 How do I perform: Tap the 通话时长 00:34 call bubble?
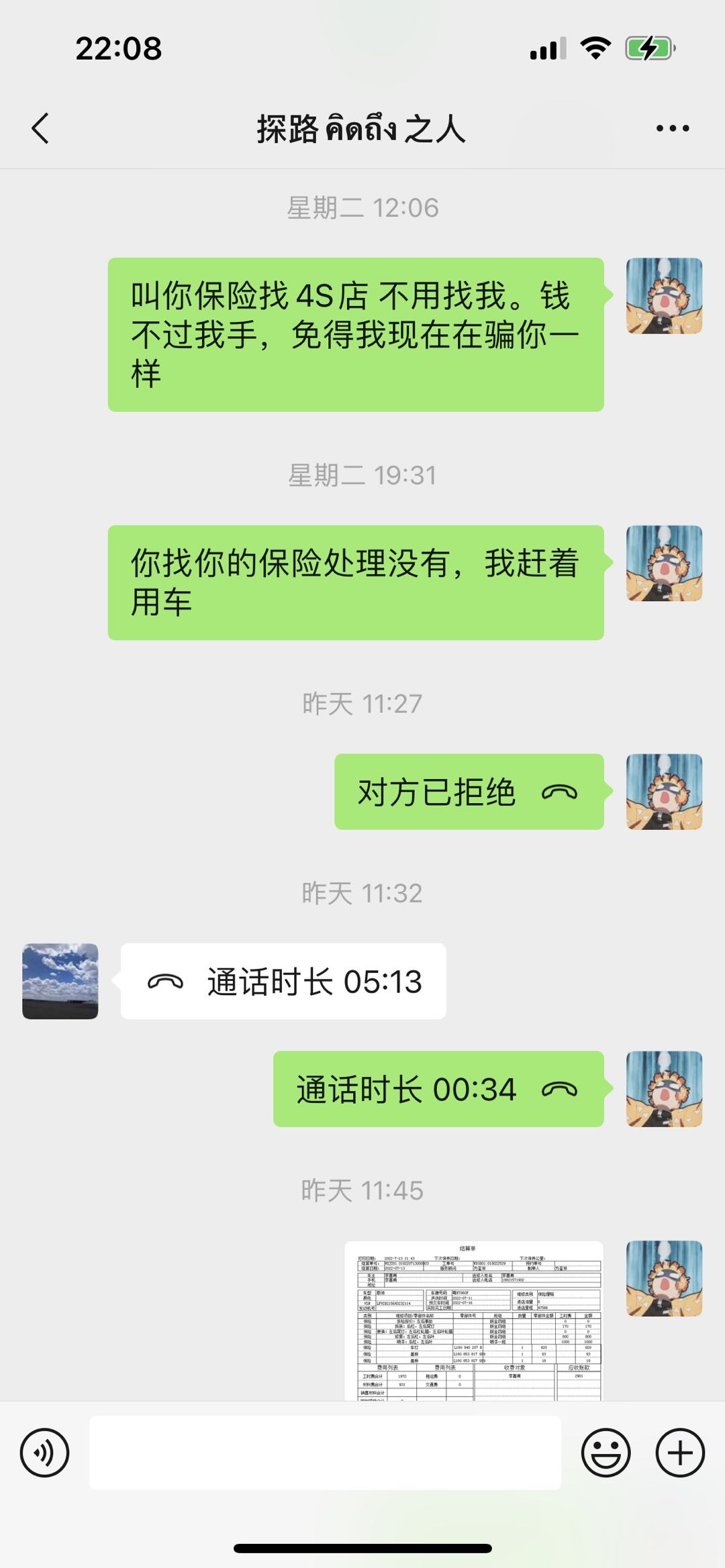[438, 1089]
